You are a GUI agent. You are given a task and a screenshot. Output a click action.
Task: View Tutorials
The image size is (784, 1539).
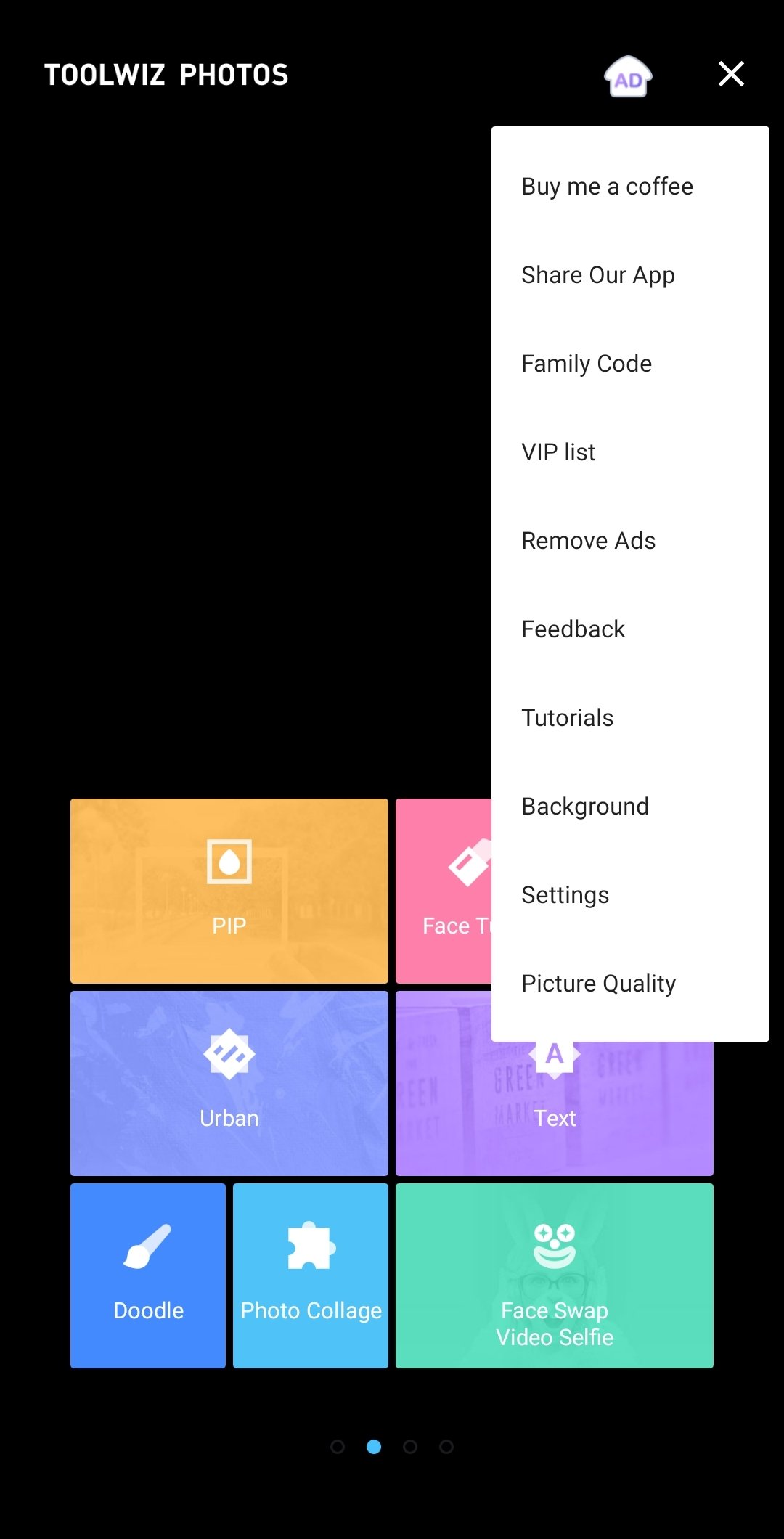coord(630,718)
